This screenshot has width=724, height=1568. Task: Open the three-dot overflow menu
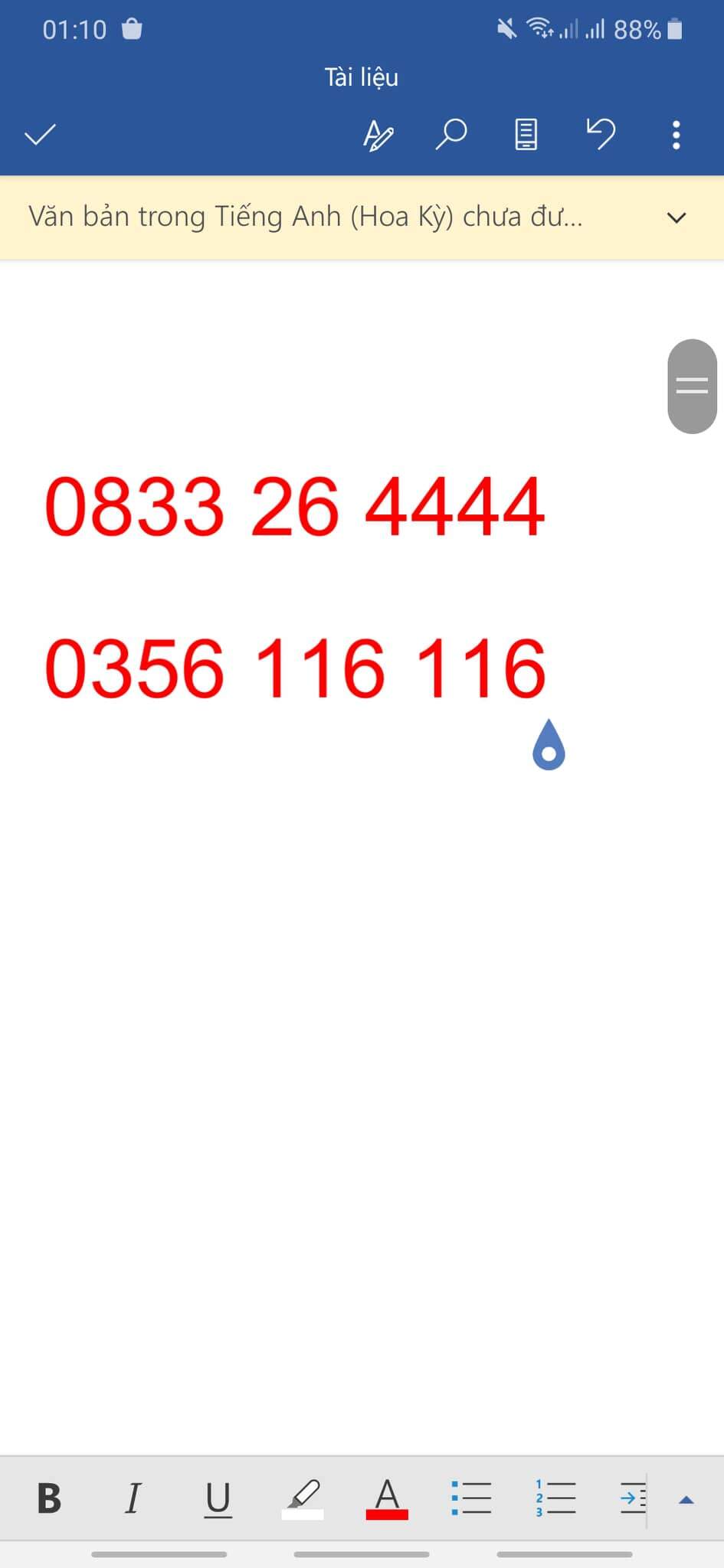click(676, 135)
